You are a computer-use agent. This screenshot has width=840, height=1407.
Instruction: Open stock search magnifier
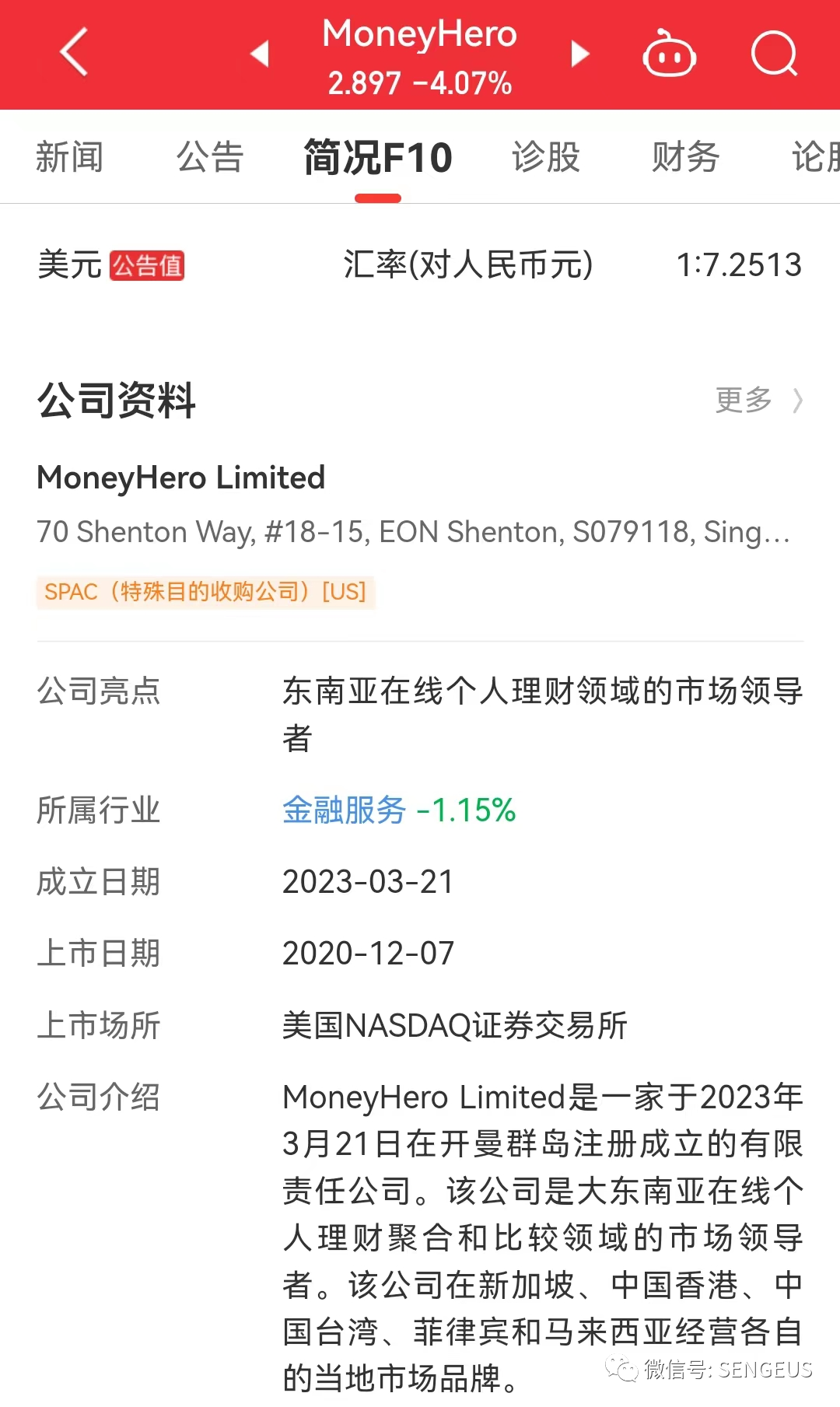click(x=775, y=54)
